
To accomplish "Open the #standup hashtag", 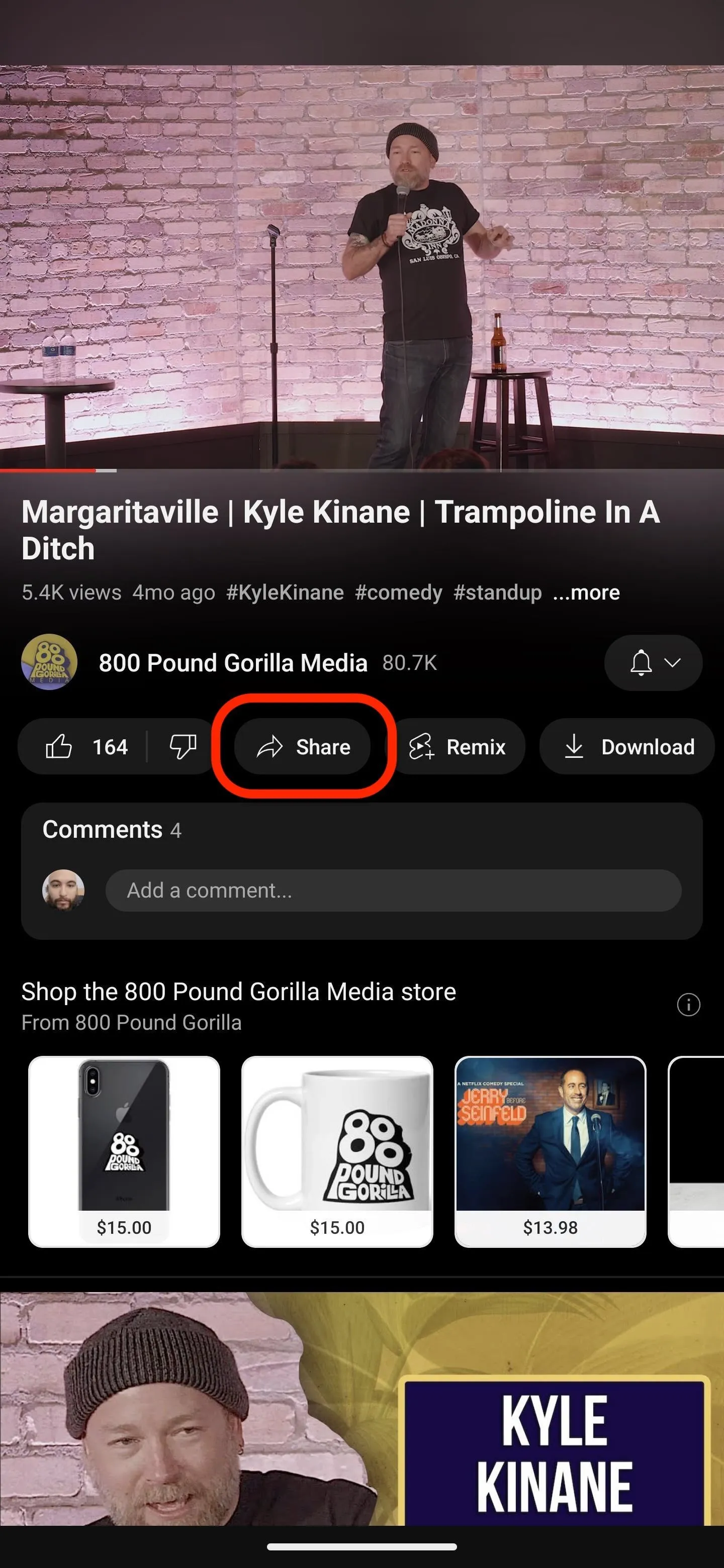I will point(497,592).
